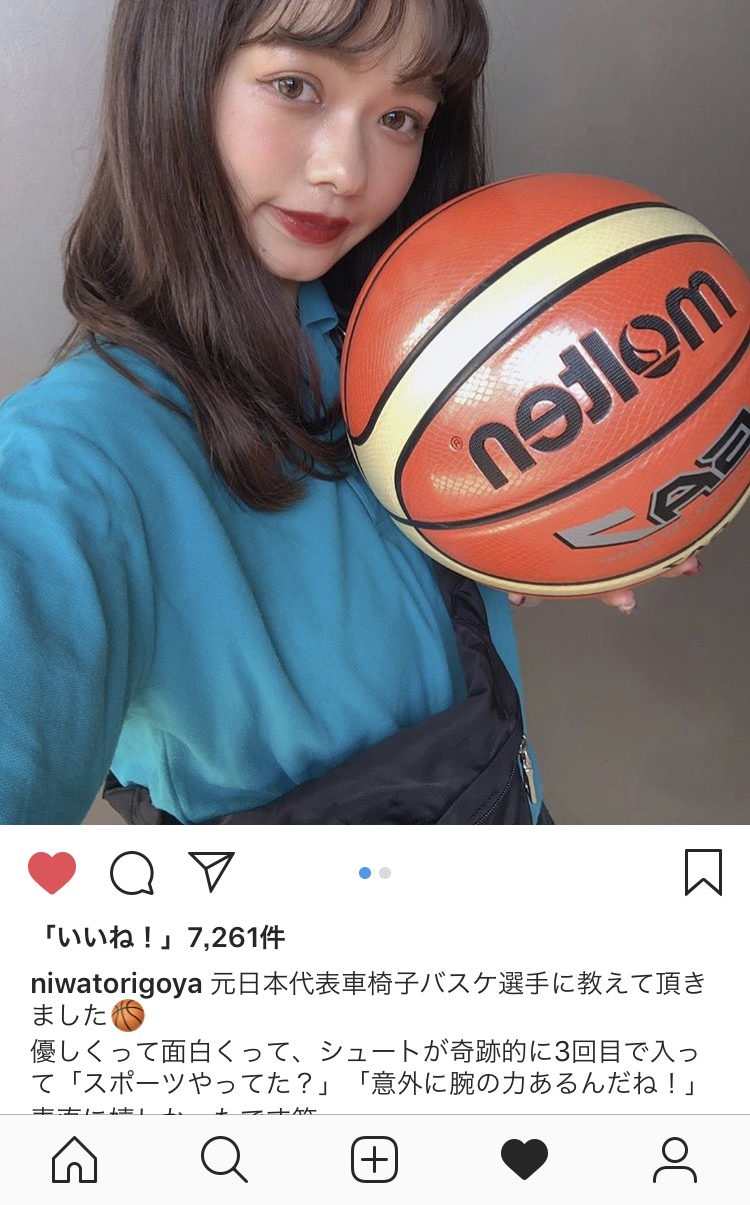The height and width of the screenshot is (1205, 750).
Task: Switch to the Search tab
Action: [224, 1160]
